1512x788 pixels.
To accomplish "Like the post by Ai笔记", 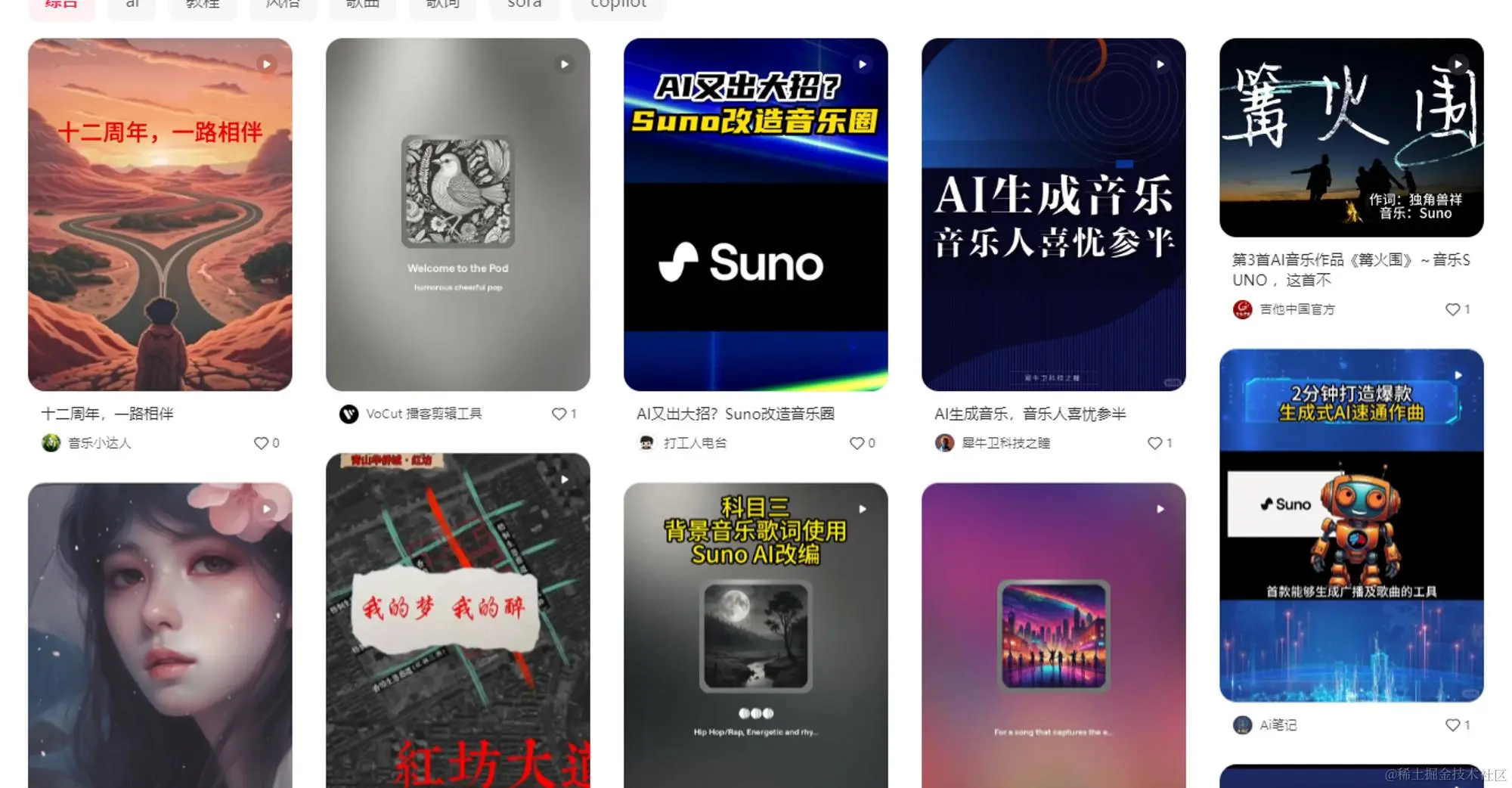I will click(1453, 725).
